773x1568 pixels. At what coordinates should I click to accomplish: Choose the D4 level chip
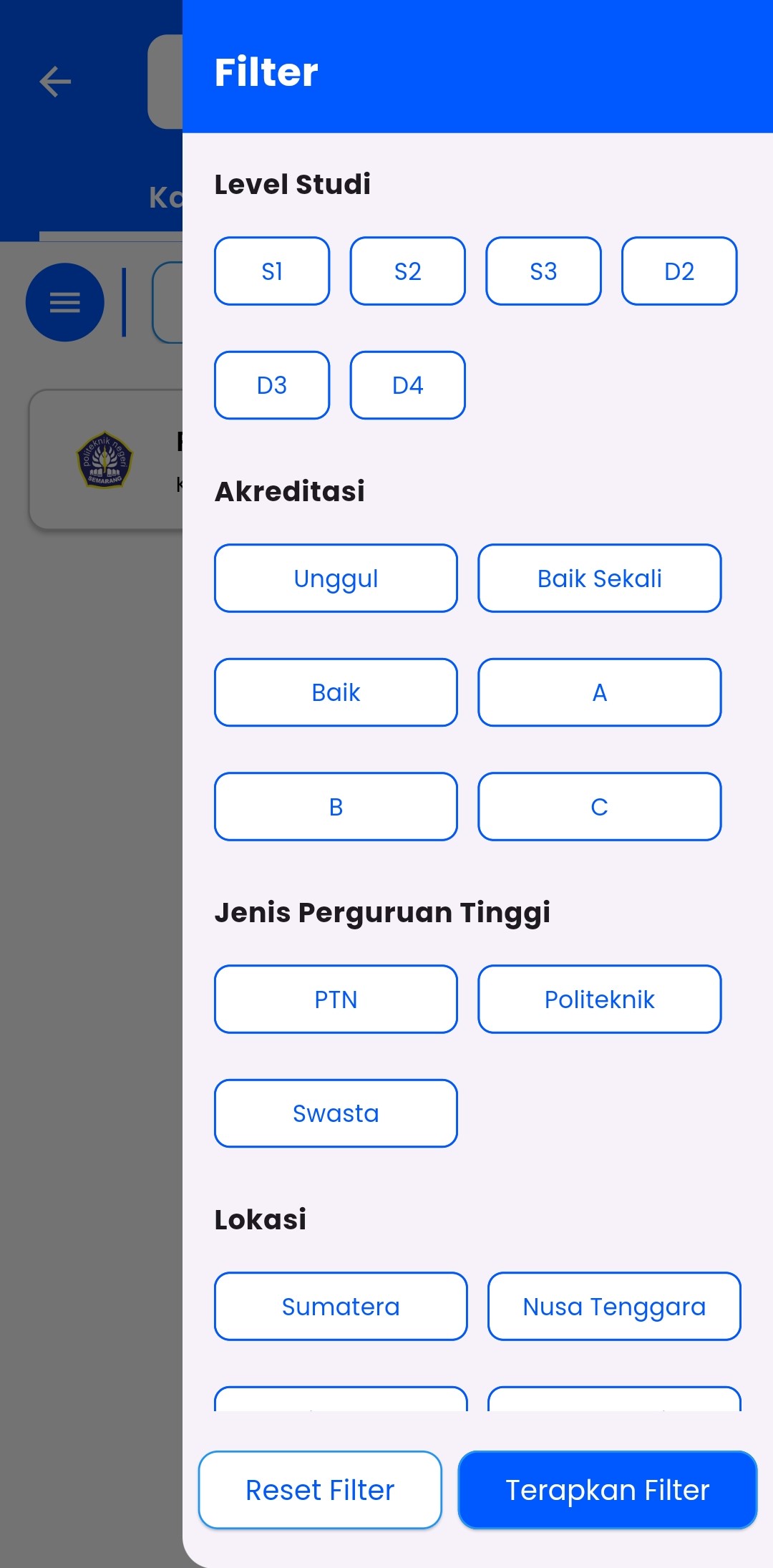[407, 385]
